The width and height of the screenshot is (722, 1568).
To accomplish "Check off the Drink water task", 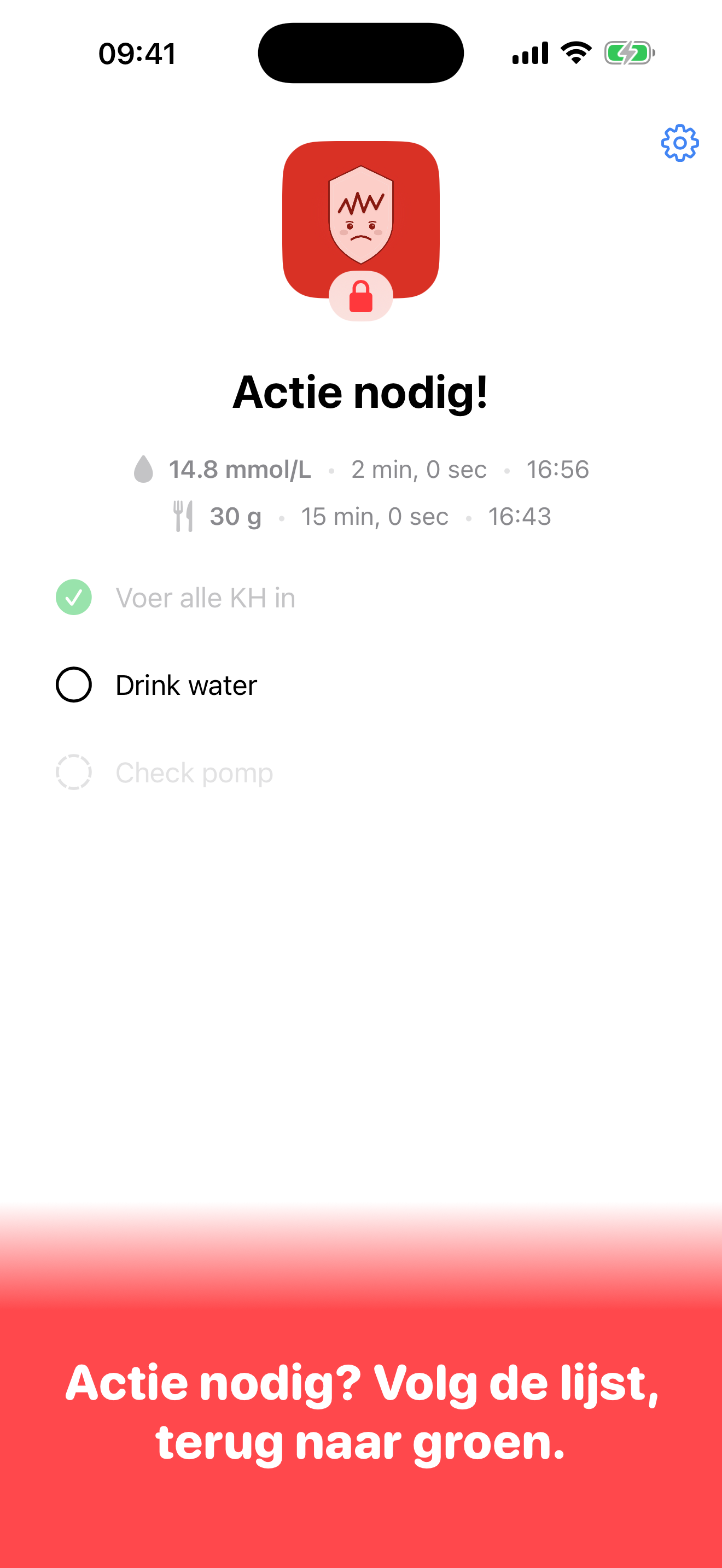I will [x=73, y=685].
